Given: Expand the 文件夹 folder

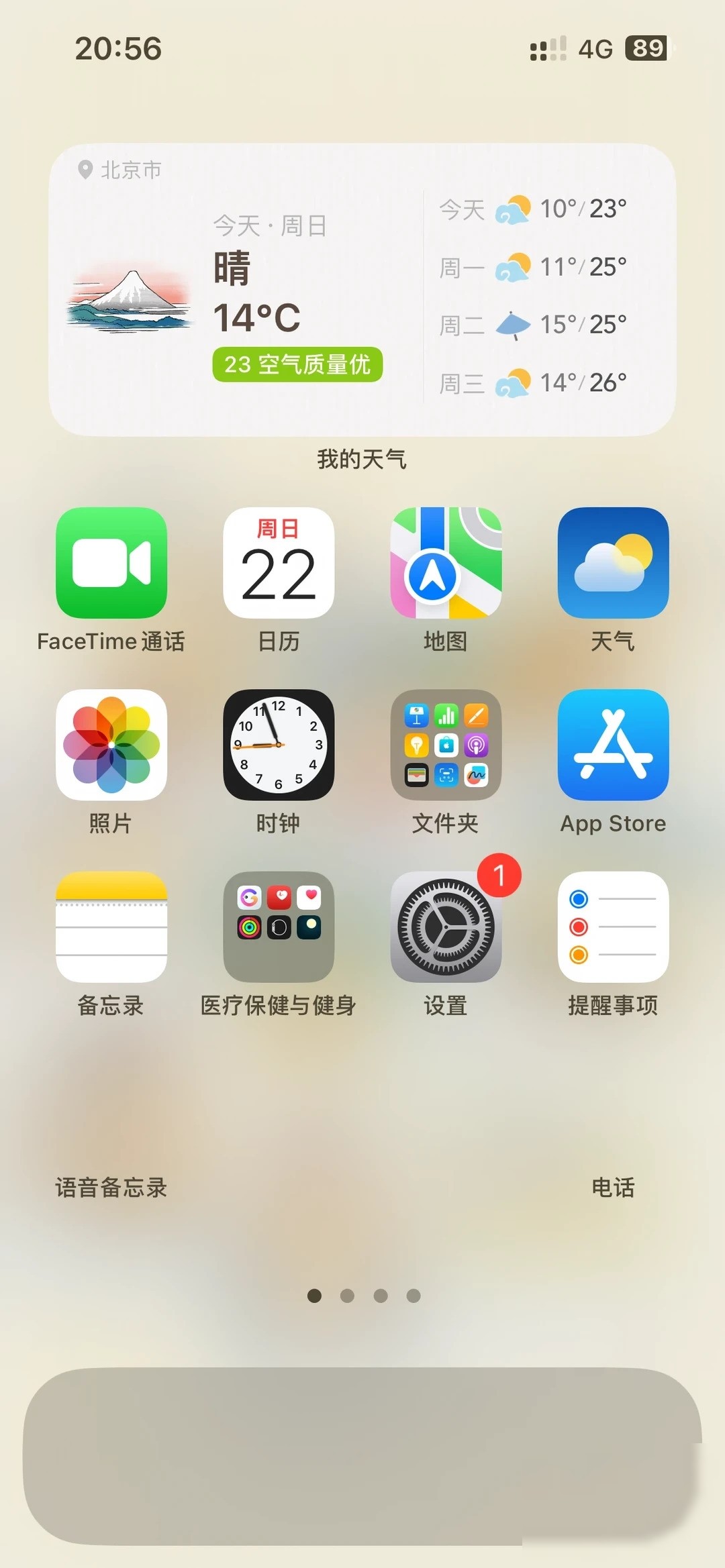Looking at the screenshot, I should click(446, 745).
